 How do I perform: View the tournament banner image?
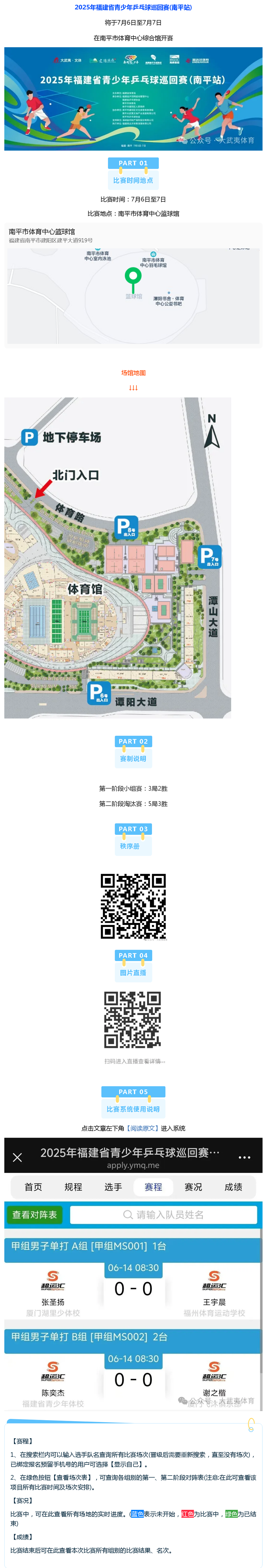[x=133, y=99]
